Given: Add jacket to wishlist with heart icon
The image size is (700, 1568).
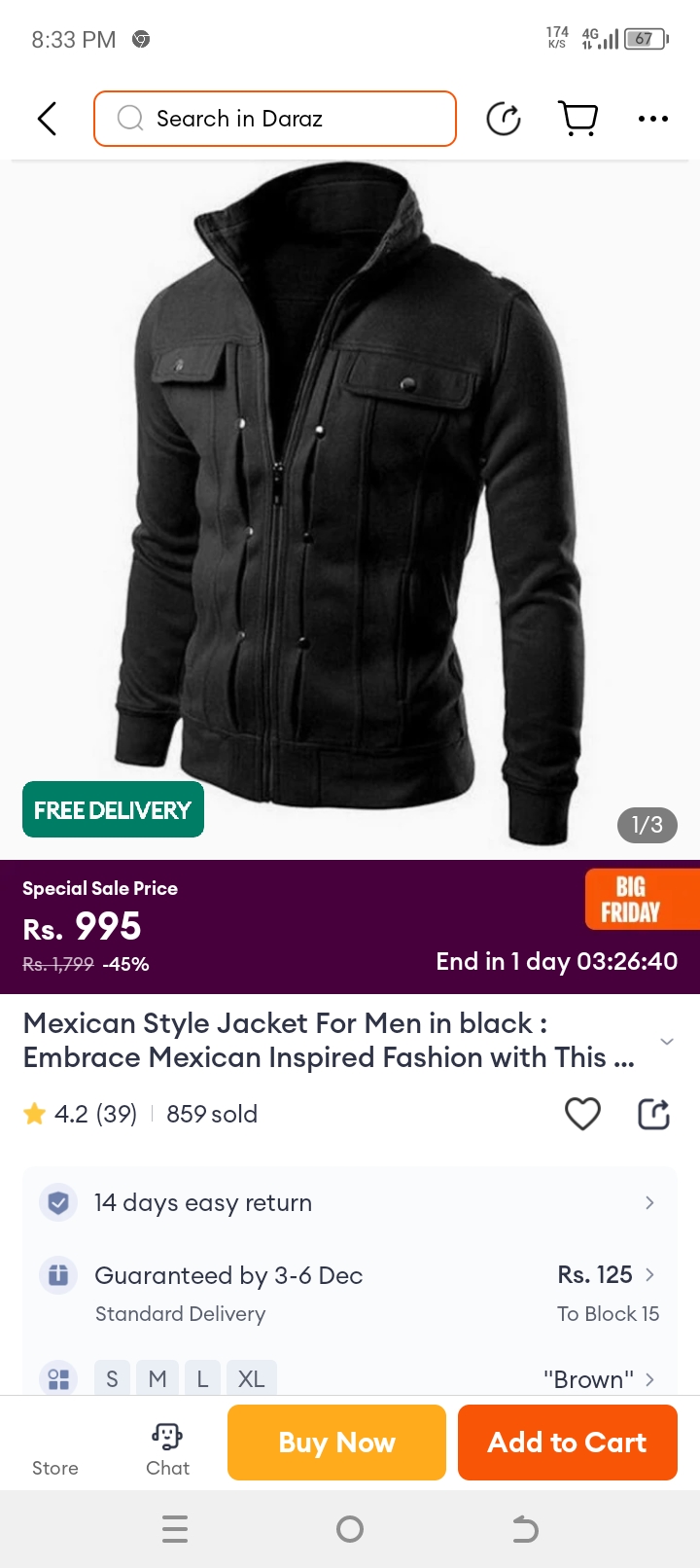Looking at the screenshot, I should 582,1114.
